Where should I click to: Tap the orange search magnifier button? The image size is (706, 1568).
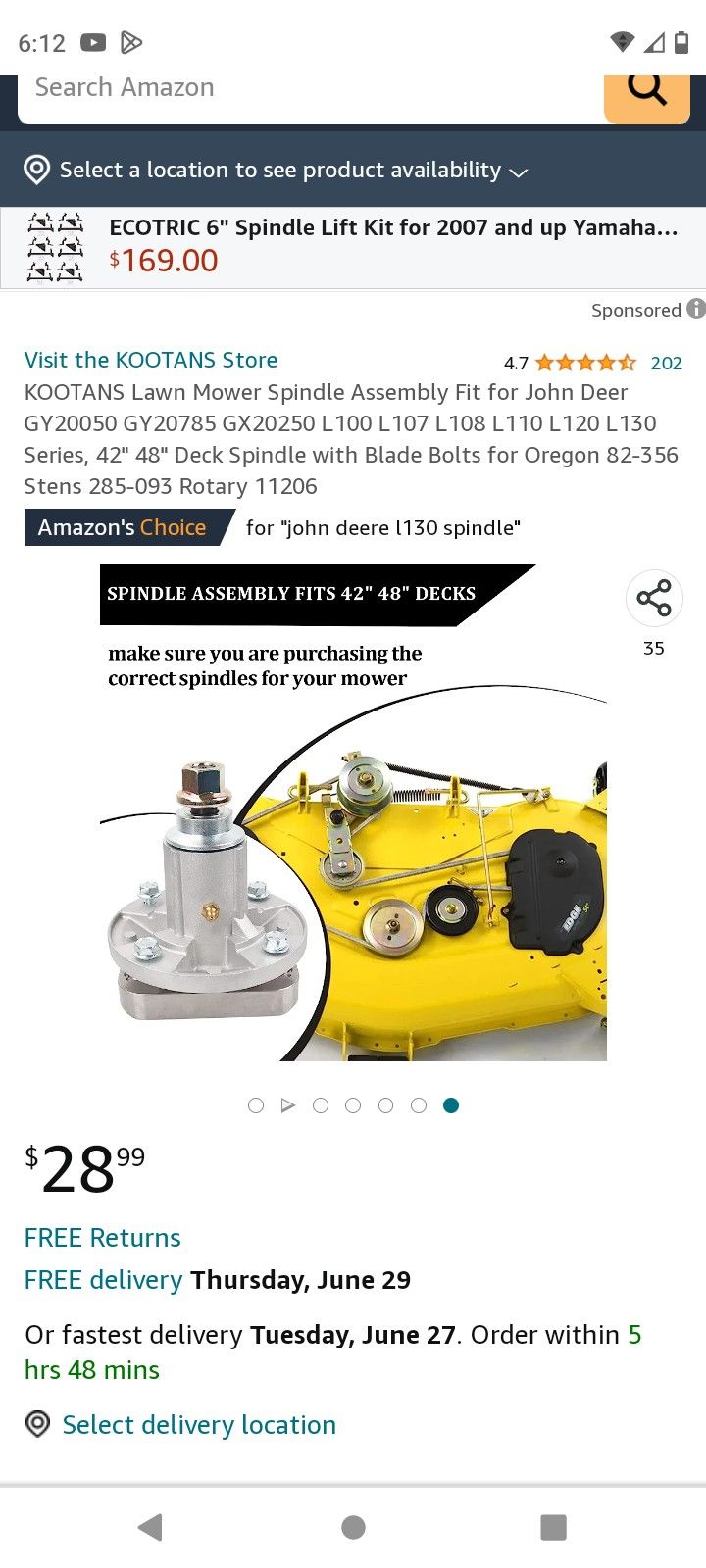point(647,94)
